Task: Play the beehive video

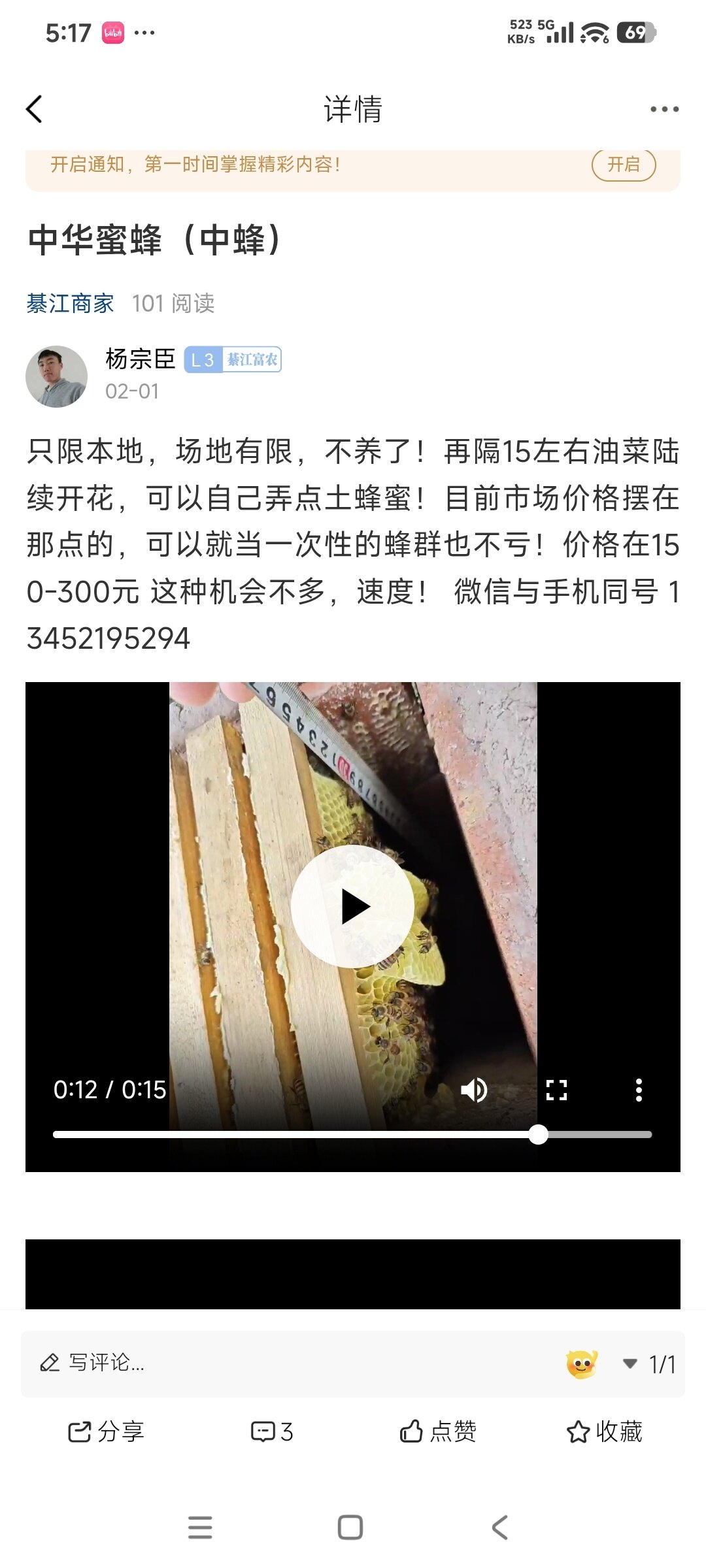Action: coord(353,906)
